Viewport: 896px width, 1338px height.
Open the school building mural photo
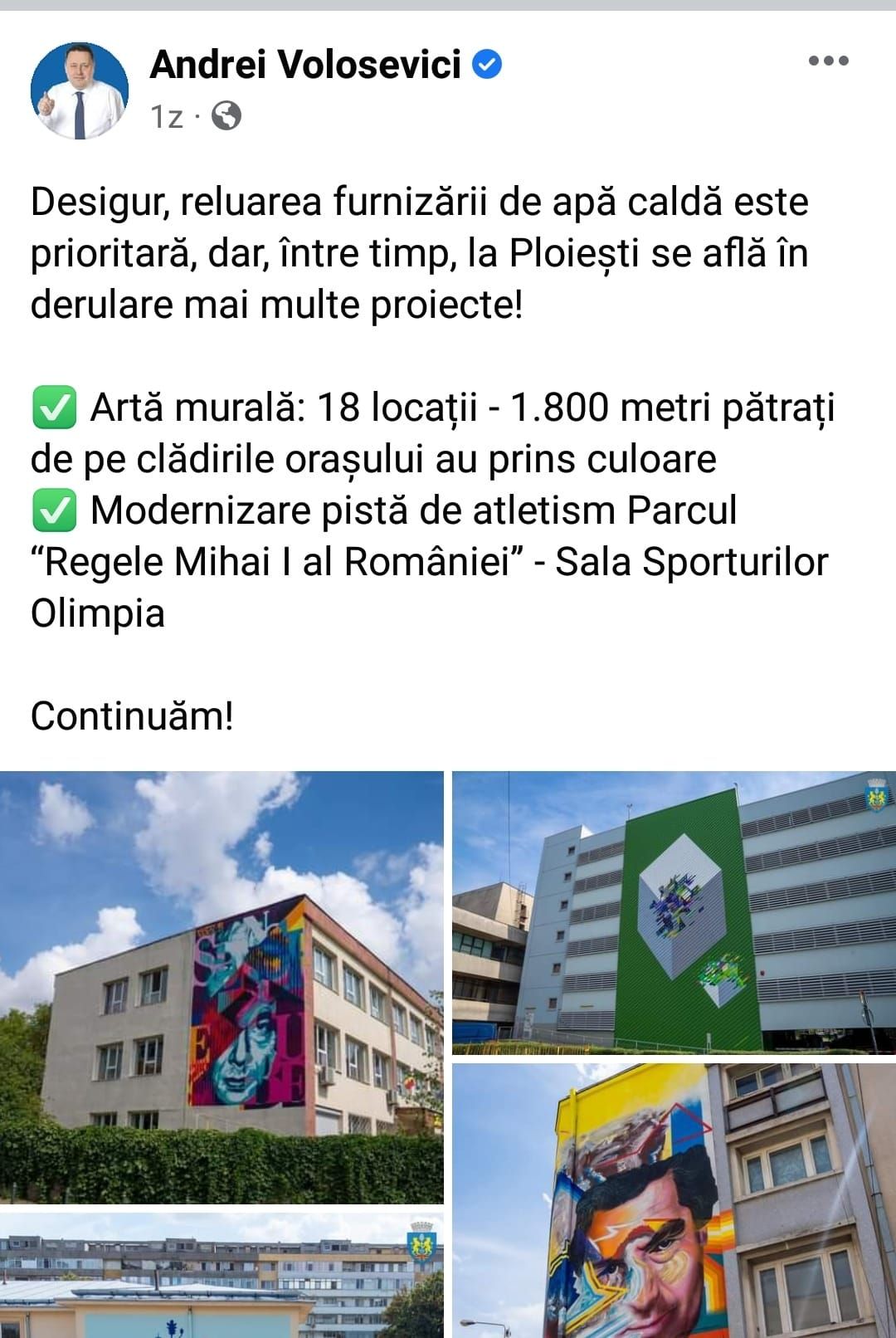[x=222, y=988]
